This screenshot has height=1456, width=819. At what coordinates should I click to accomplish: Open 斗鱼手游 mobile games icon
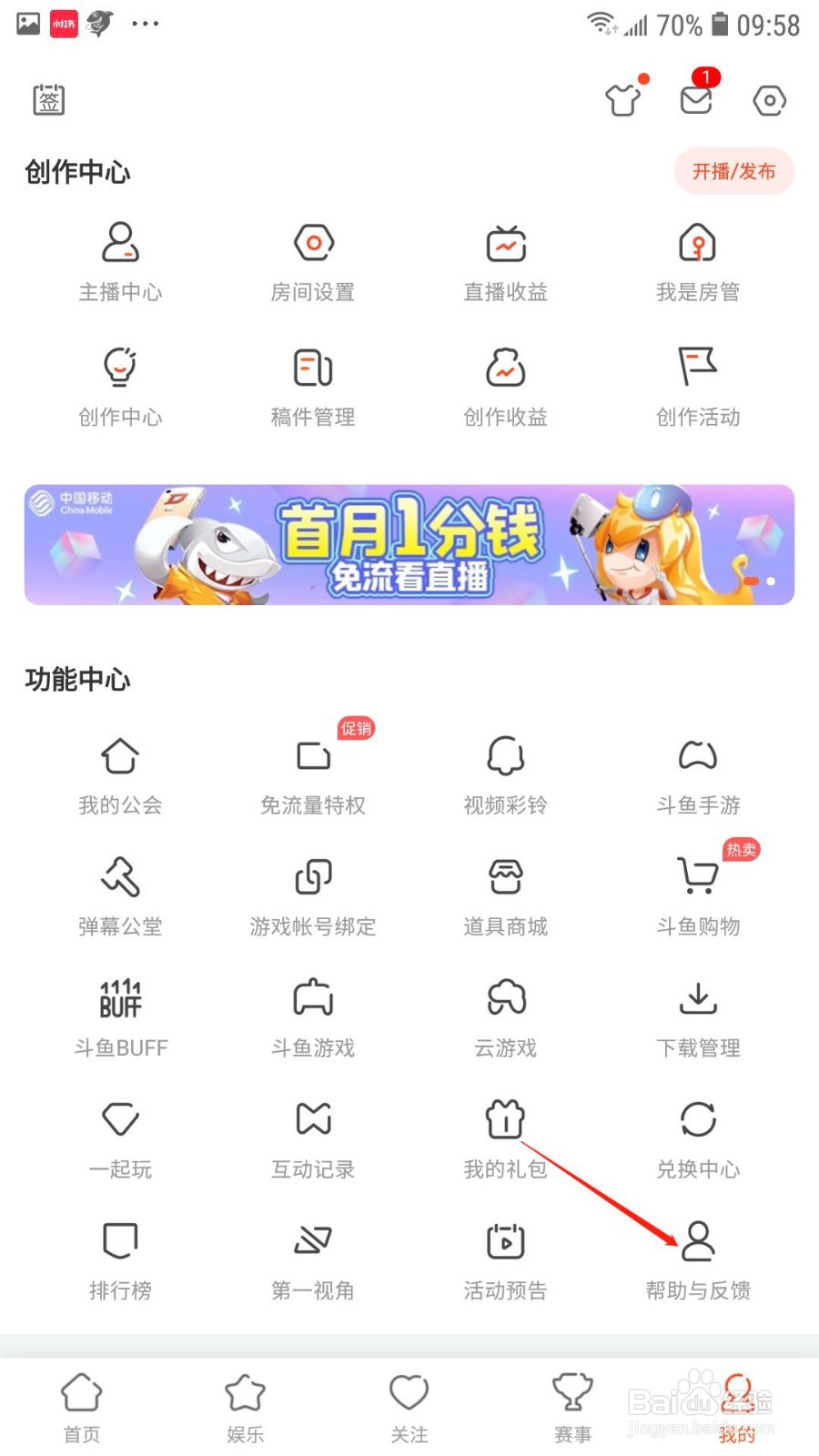point(699,773)
